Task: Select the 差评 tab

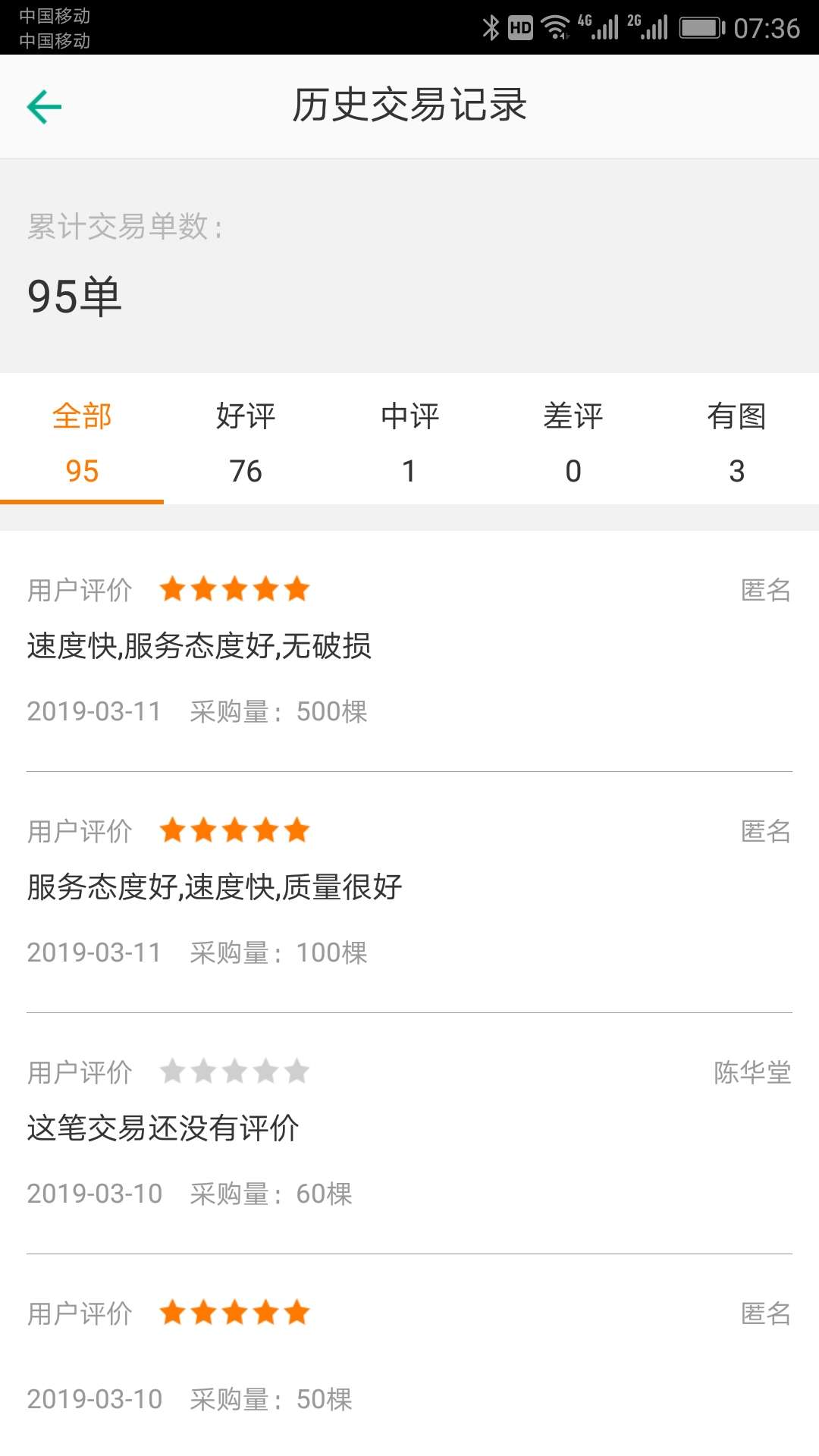Action: coord(573,442)
